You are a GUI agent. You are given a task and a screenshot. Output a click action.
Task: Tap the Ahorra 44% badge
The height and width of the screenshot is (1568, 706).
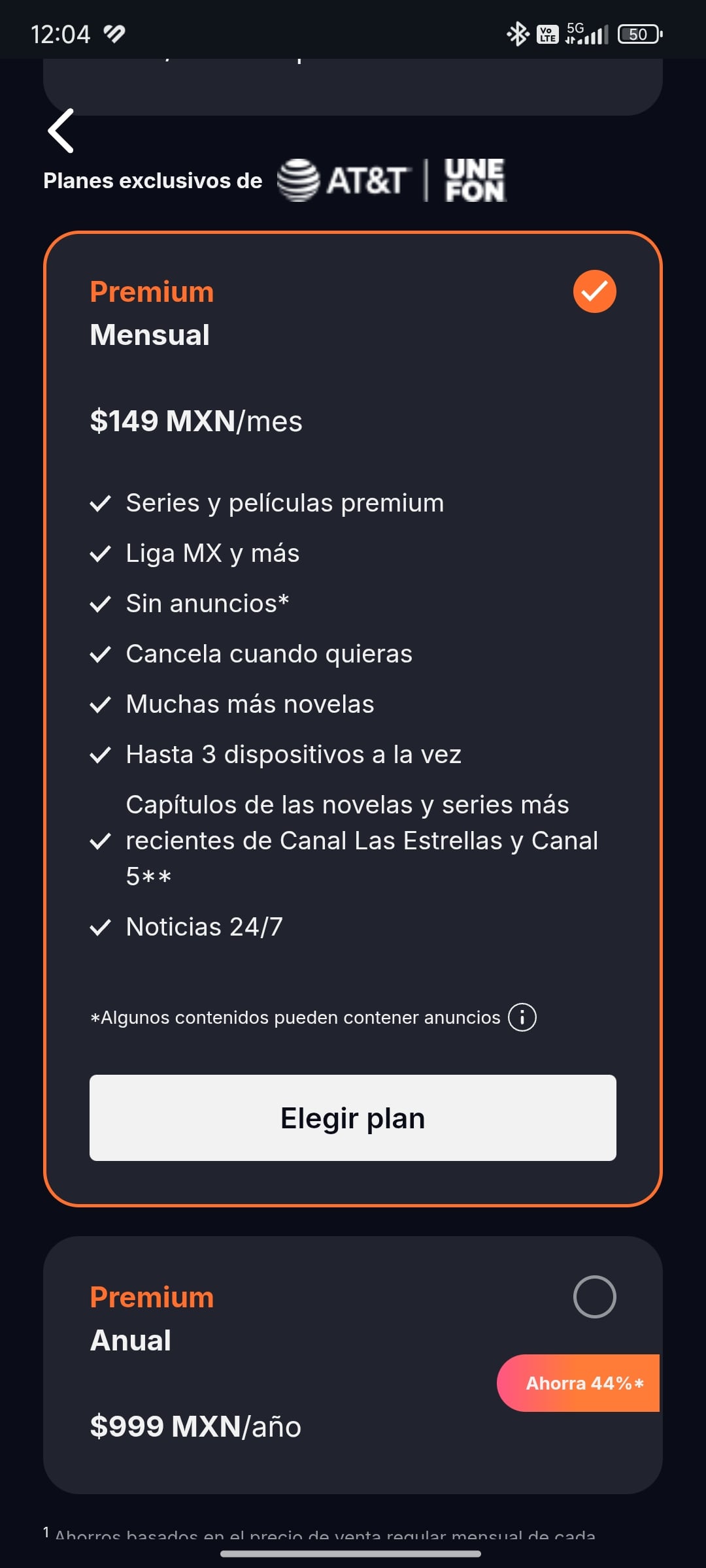[x=579, y=1382]
